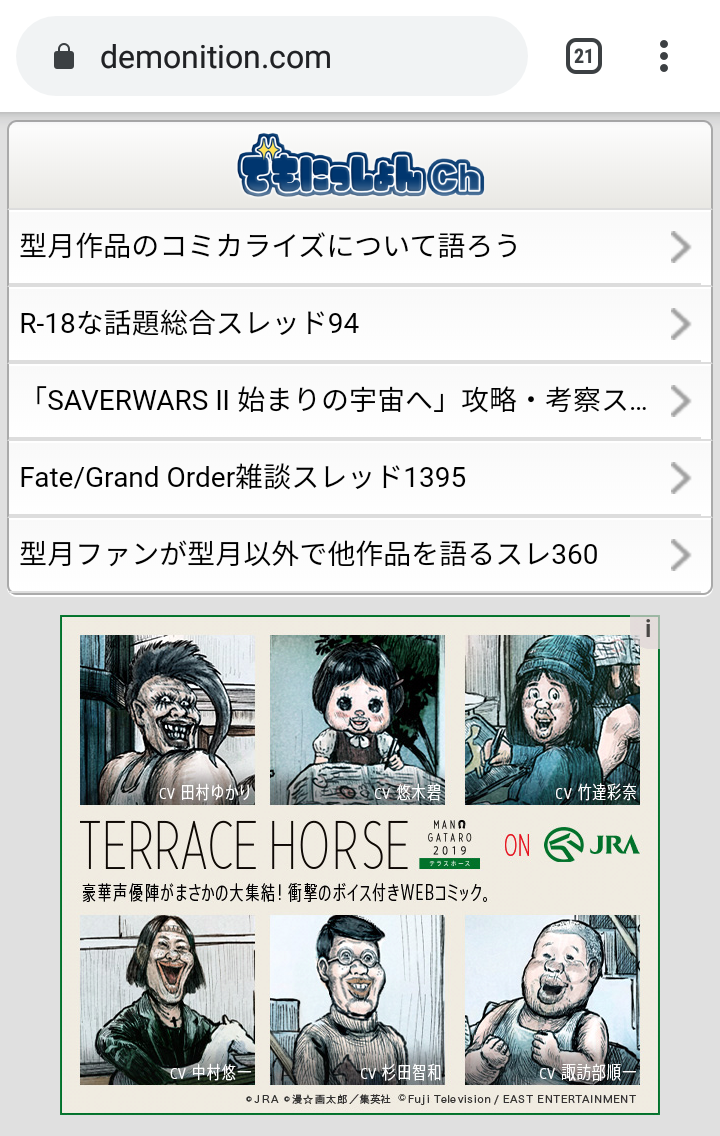Open the browser overflow menu

664,57
